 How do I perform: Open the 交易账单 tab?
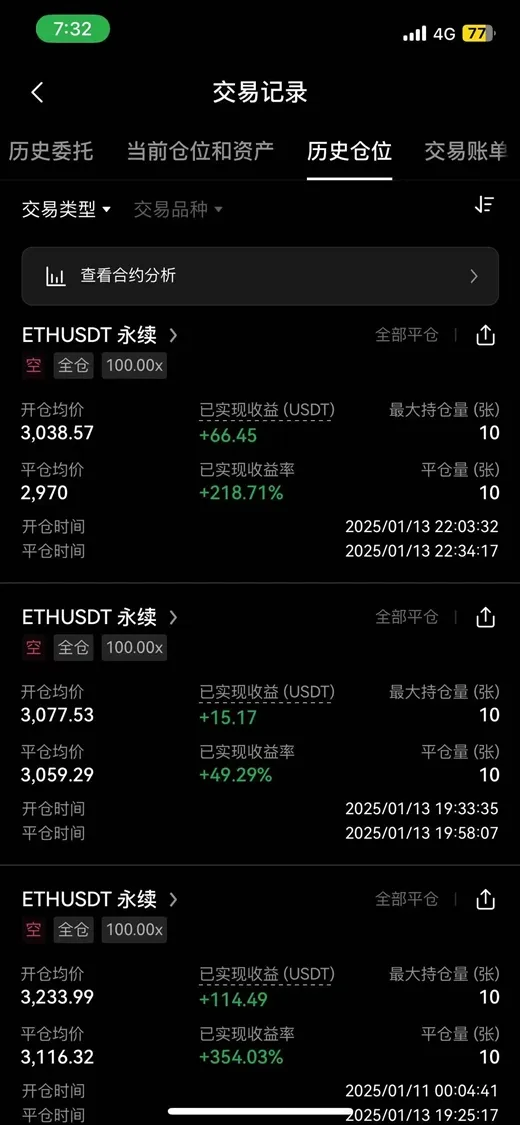point(466,151)
